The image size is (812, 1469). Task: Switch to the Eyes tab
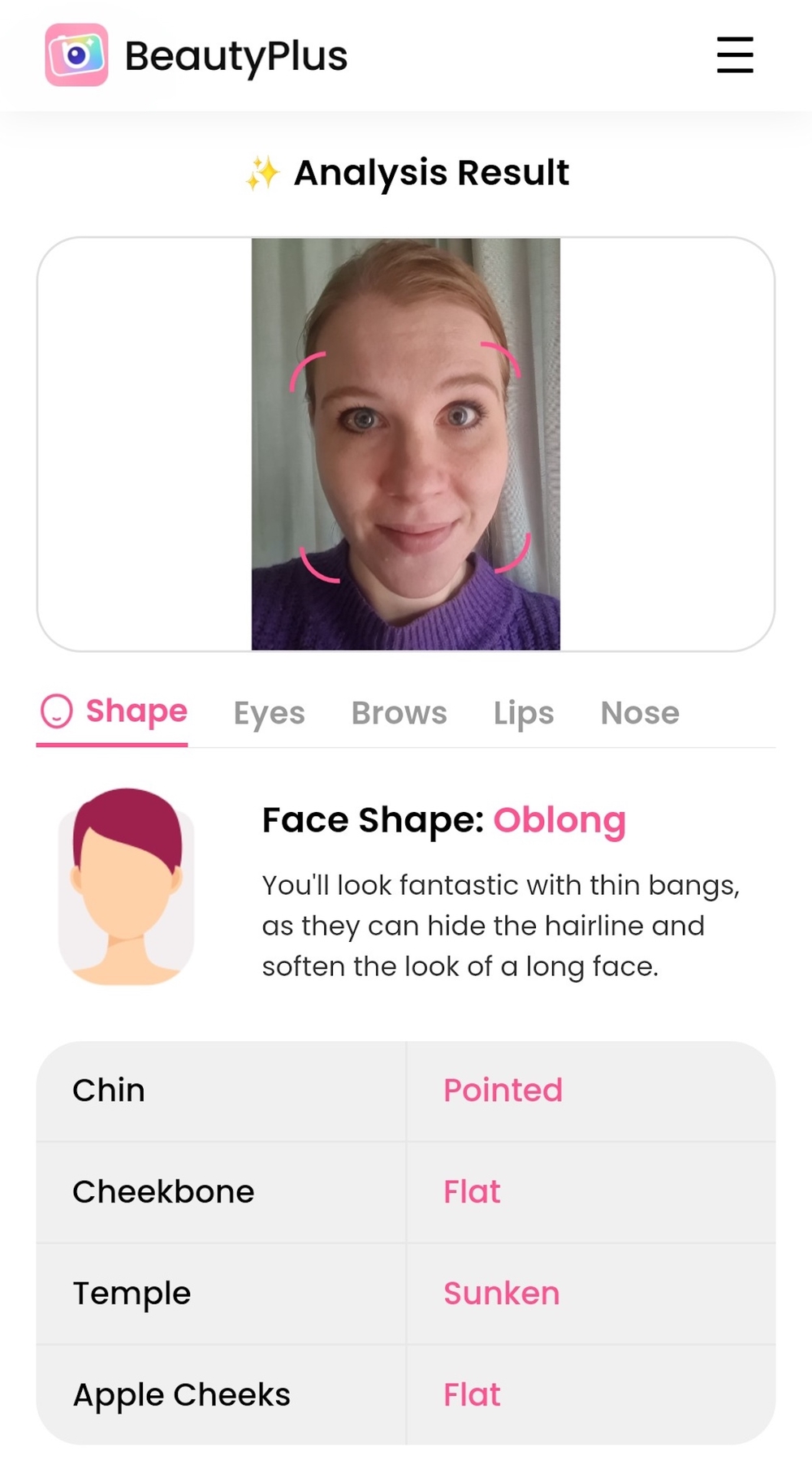pos(269,713)
